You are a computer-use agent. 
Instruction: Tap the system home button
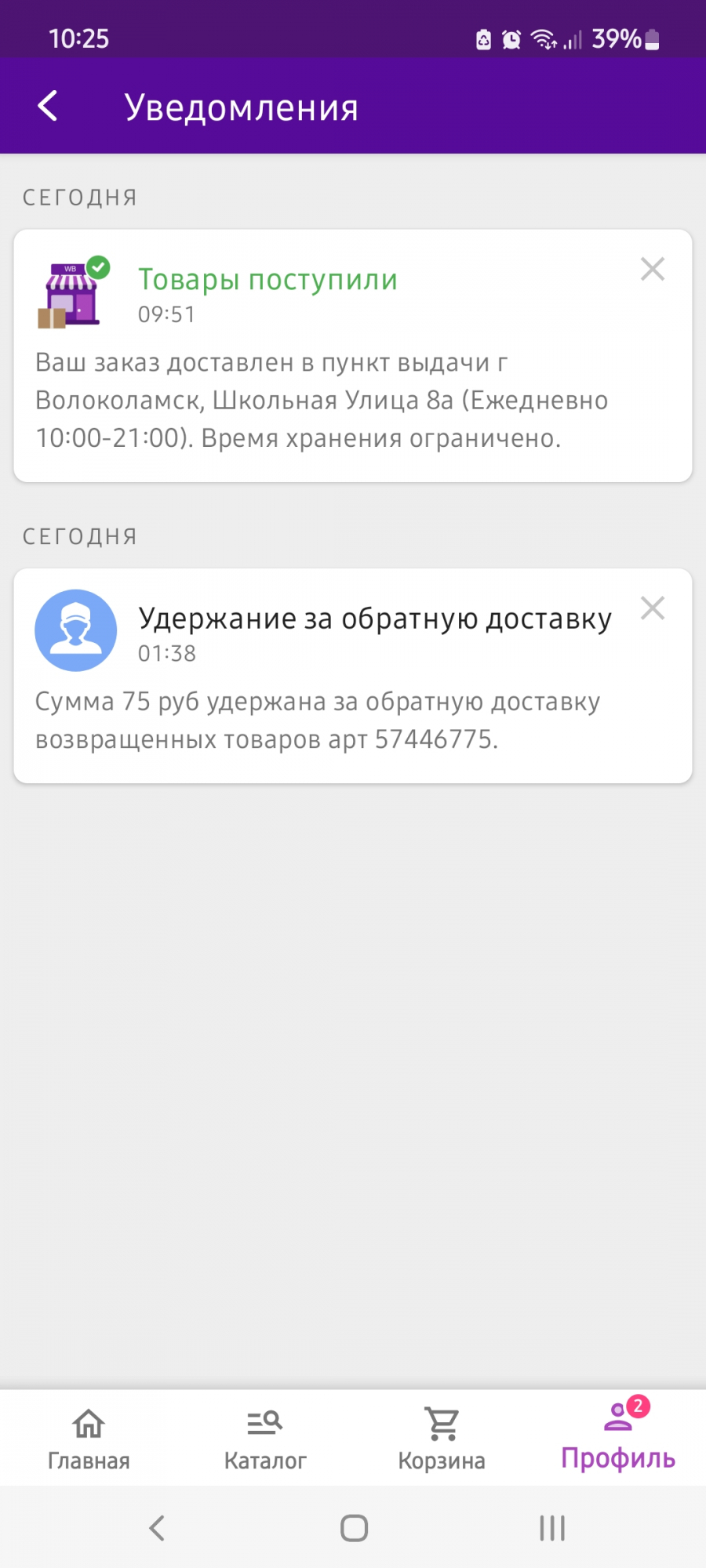click(x=354, y=1528)
